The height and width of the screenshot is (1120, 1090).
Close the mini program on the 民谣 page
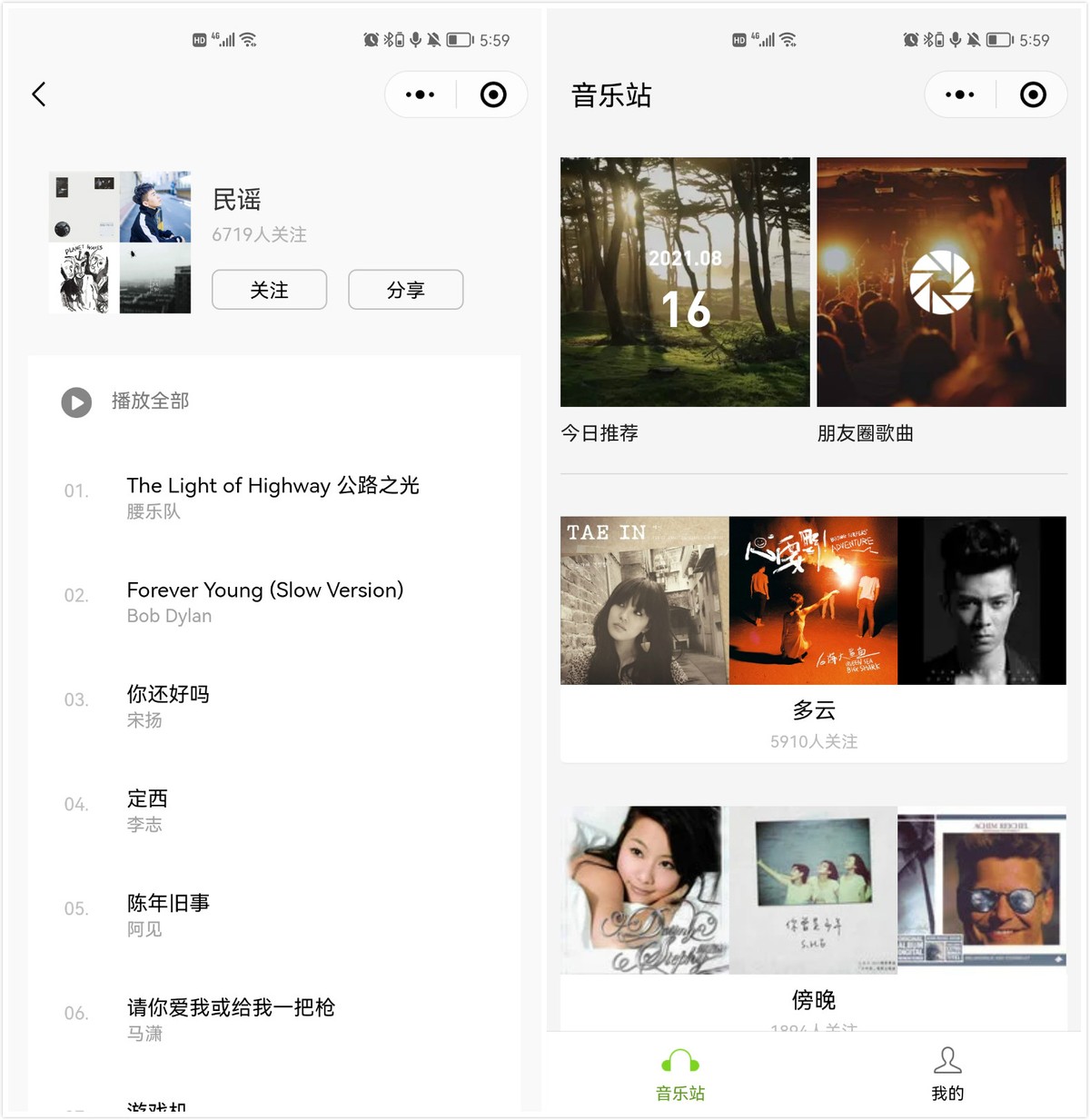tap(493, 94)
